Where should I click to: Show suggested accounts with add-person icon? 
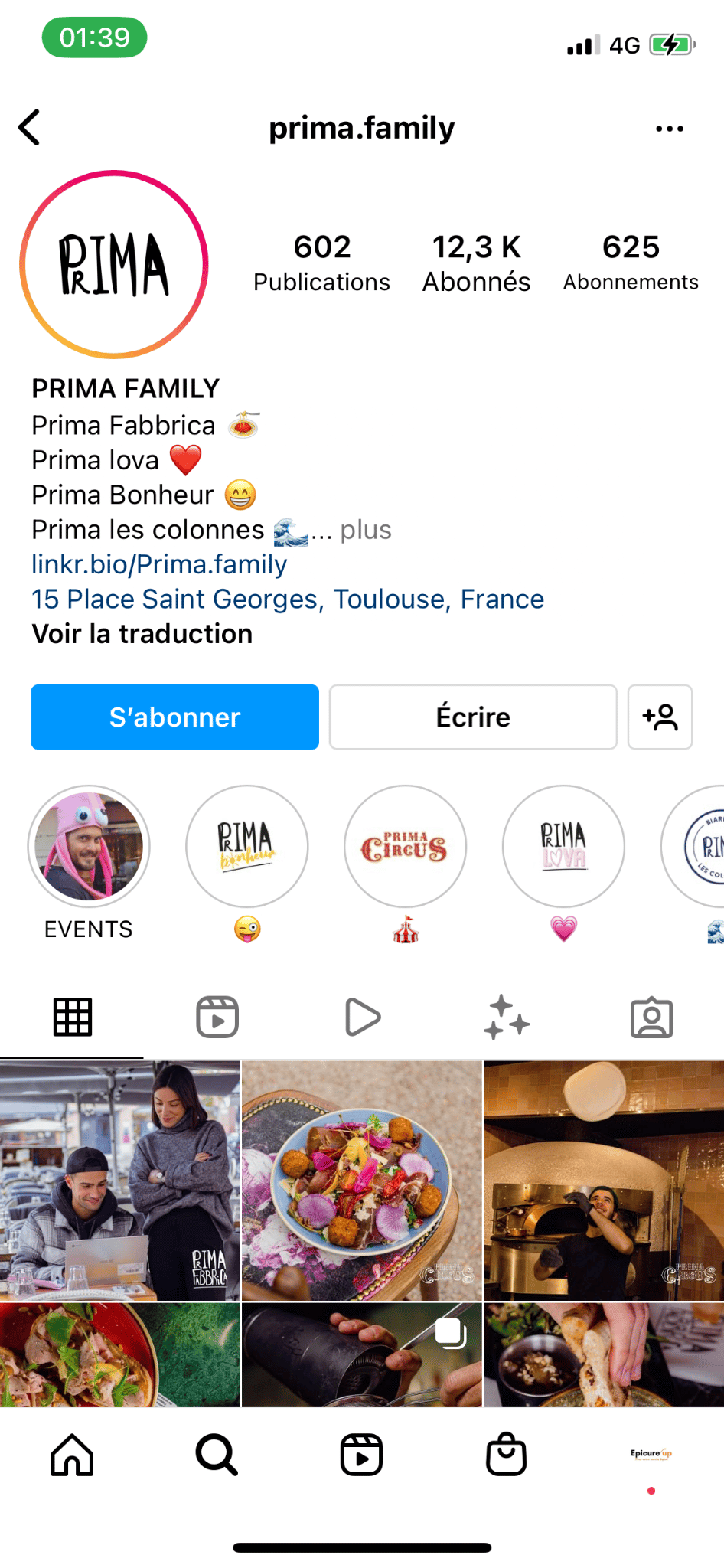pos(660,717)
